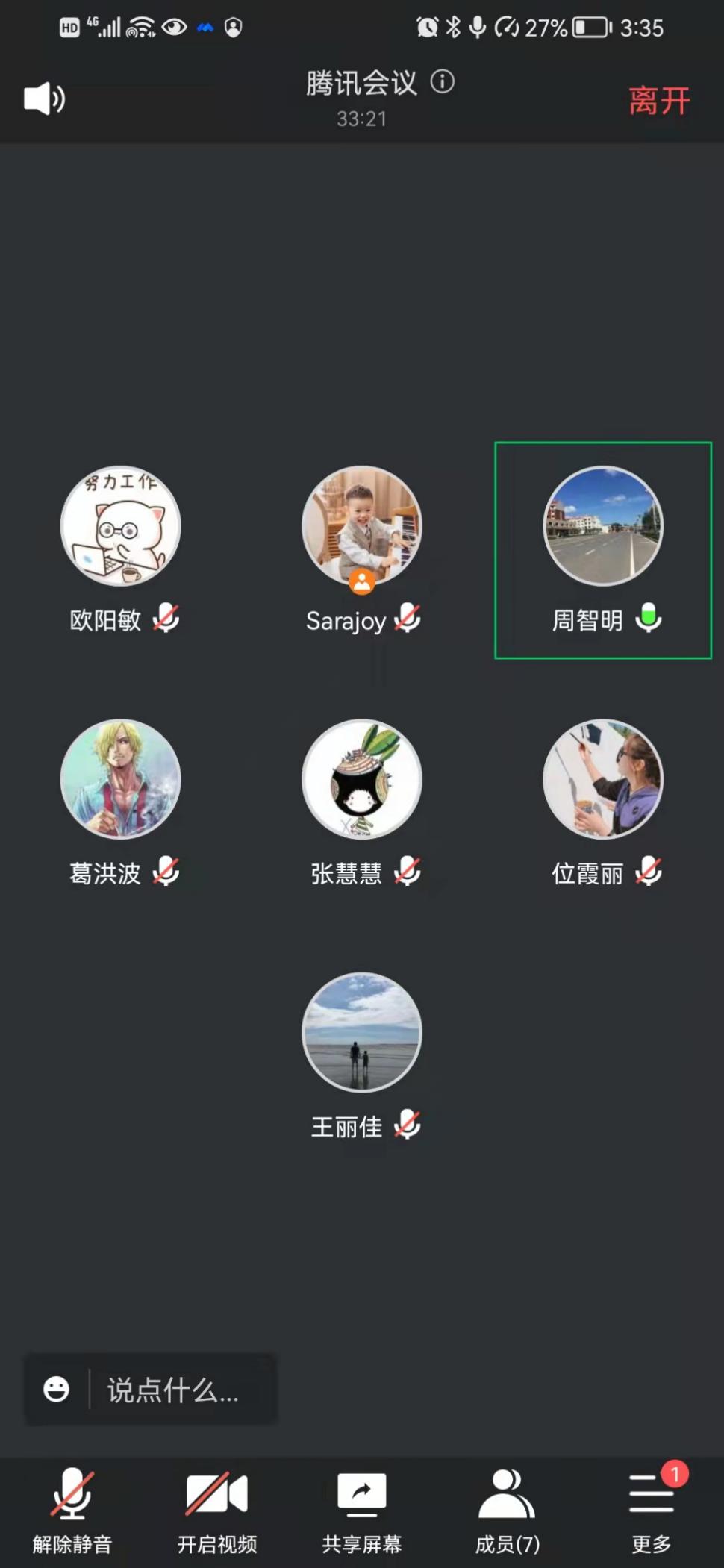
Task: Select participant Sarajoy's avatar
Action: (361, 526)
